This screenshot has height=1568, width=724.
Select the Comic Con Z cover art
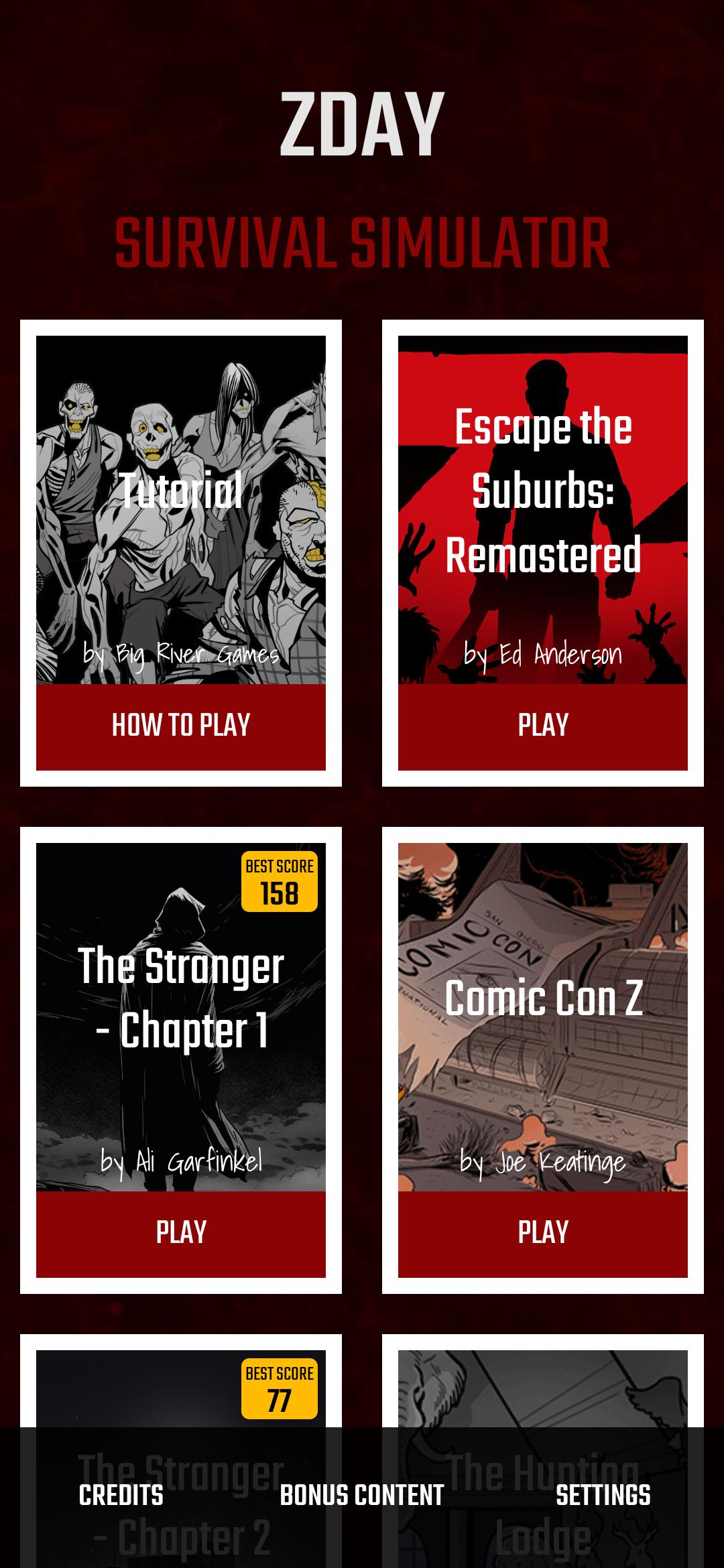543,1017
